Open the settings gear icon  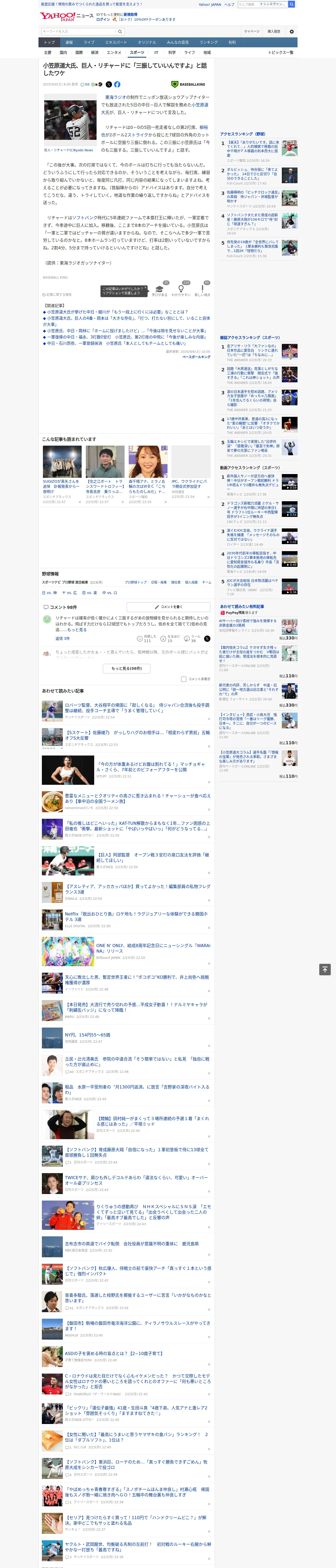point(292,31)
